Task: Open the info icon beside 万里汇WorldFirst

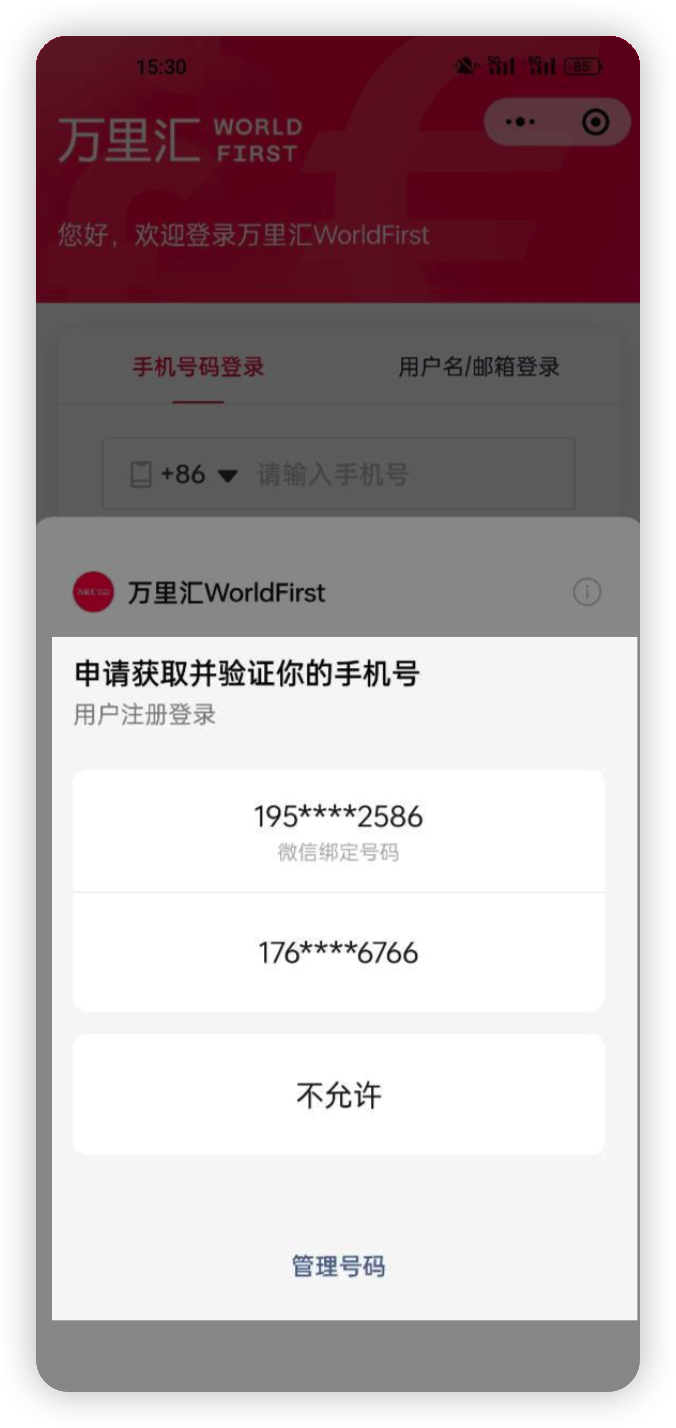Action: (x=587, y=592)
